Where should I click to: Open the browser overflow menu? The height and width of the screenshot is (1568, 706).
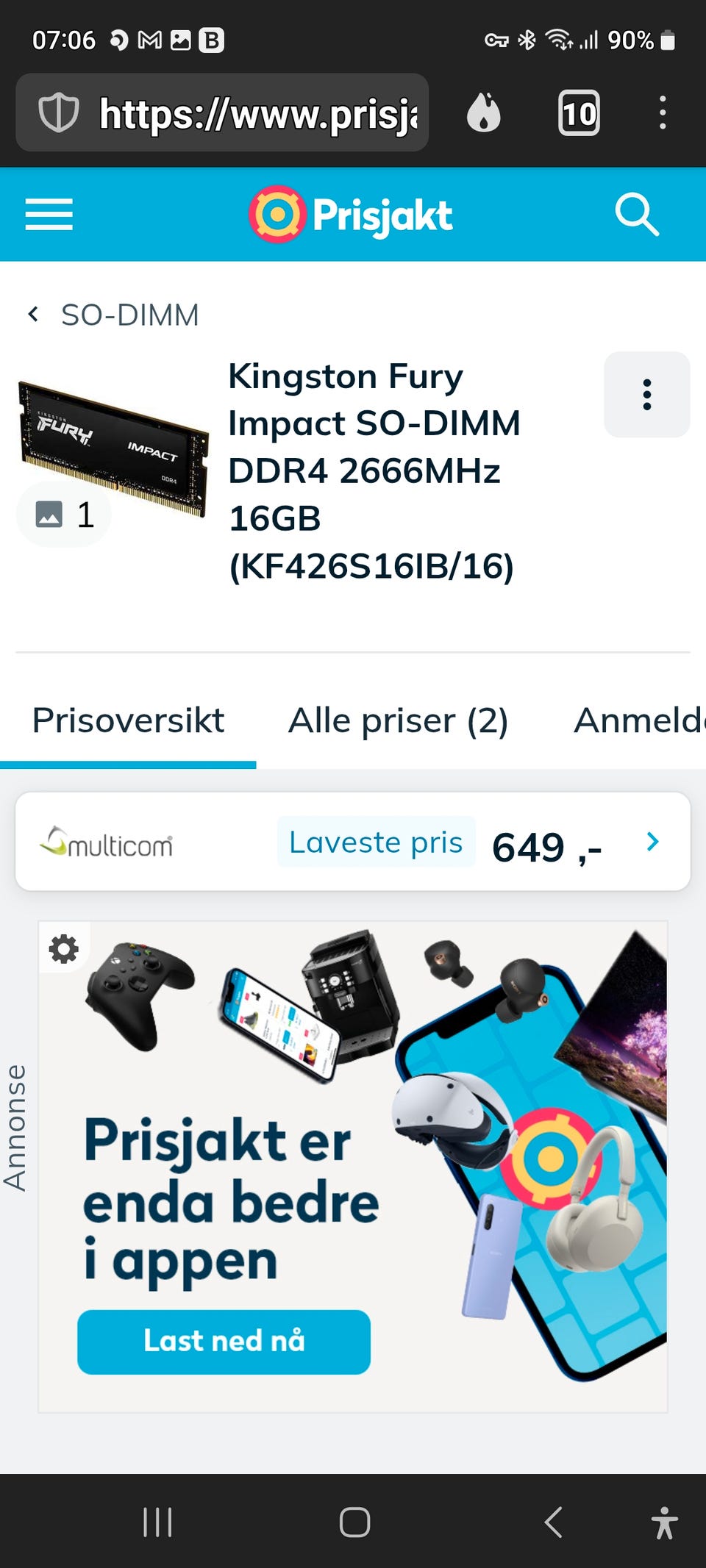[663, 113]
